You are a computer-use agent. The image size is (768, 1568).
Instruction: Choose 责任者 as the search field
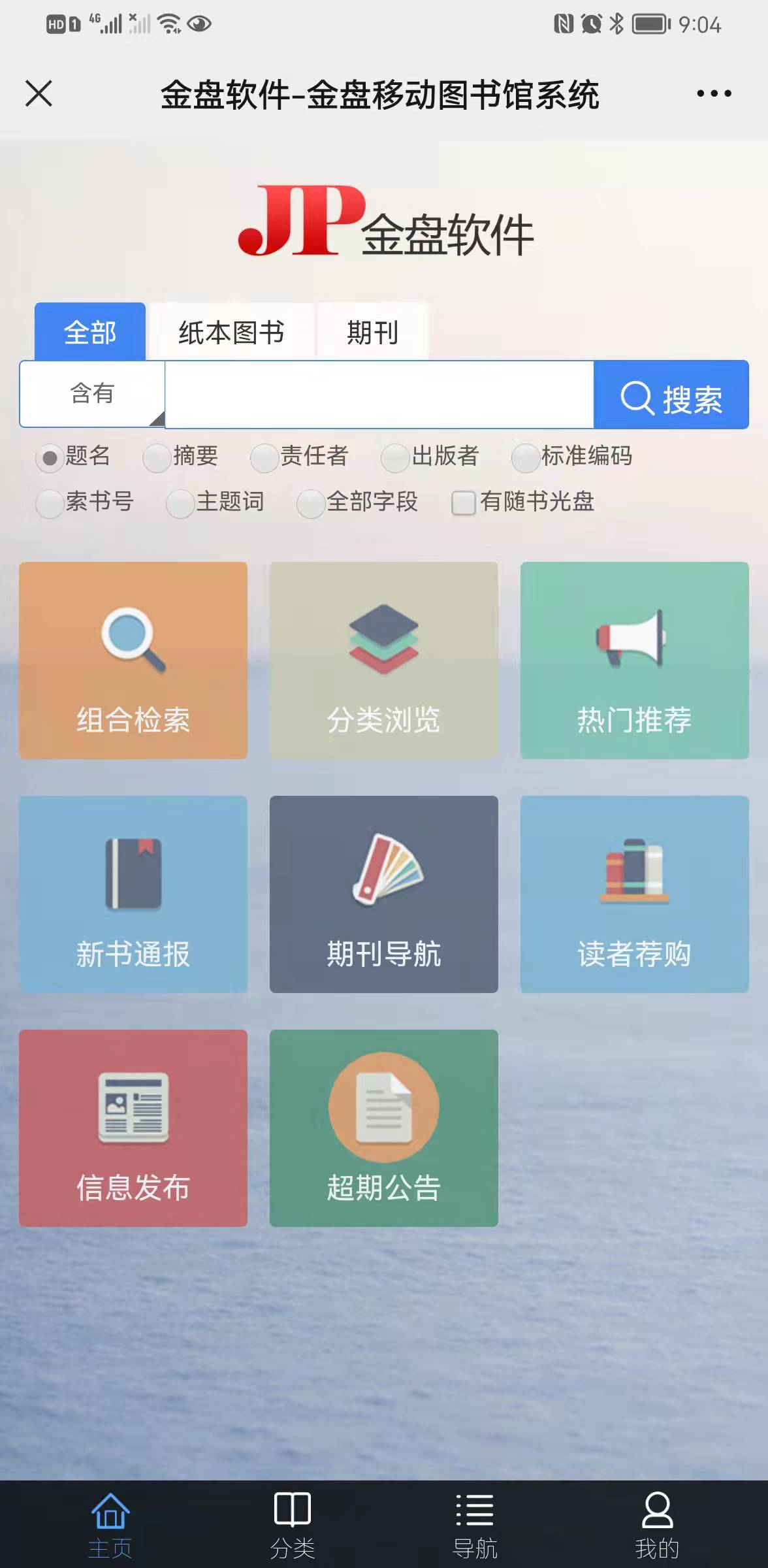coord(264,458)
